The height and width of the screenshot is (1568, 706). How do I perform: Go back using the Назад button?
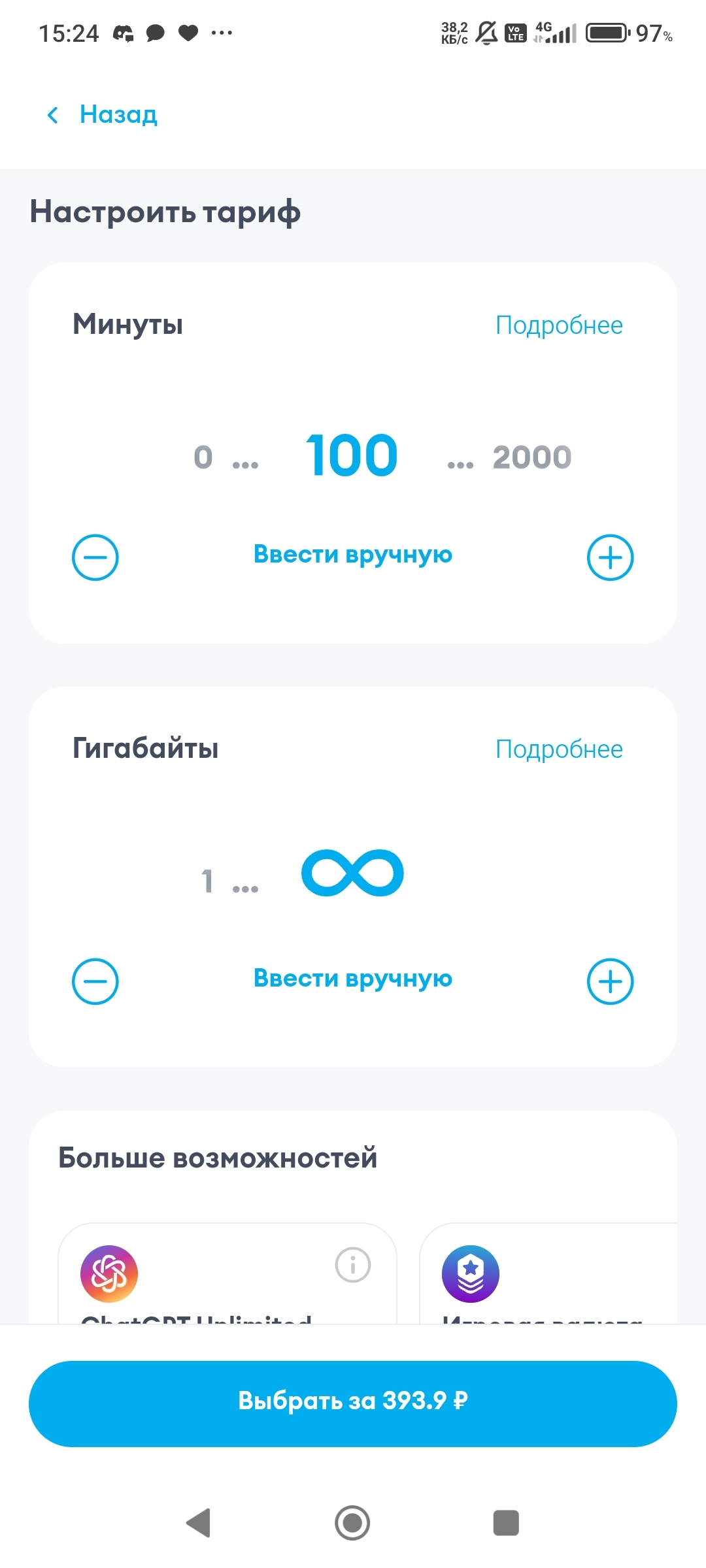[x=103, y=115]
